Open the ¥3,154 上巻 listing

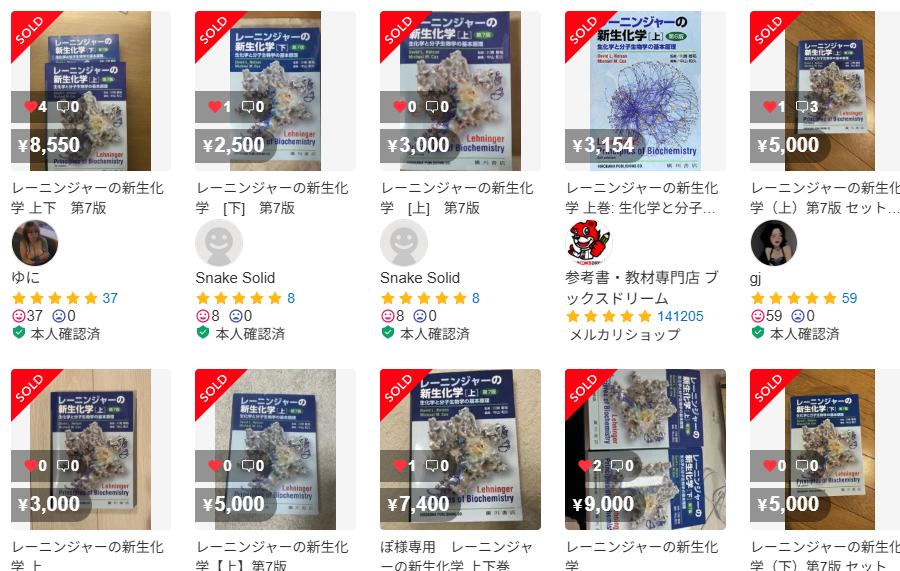point(645,91)
